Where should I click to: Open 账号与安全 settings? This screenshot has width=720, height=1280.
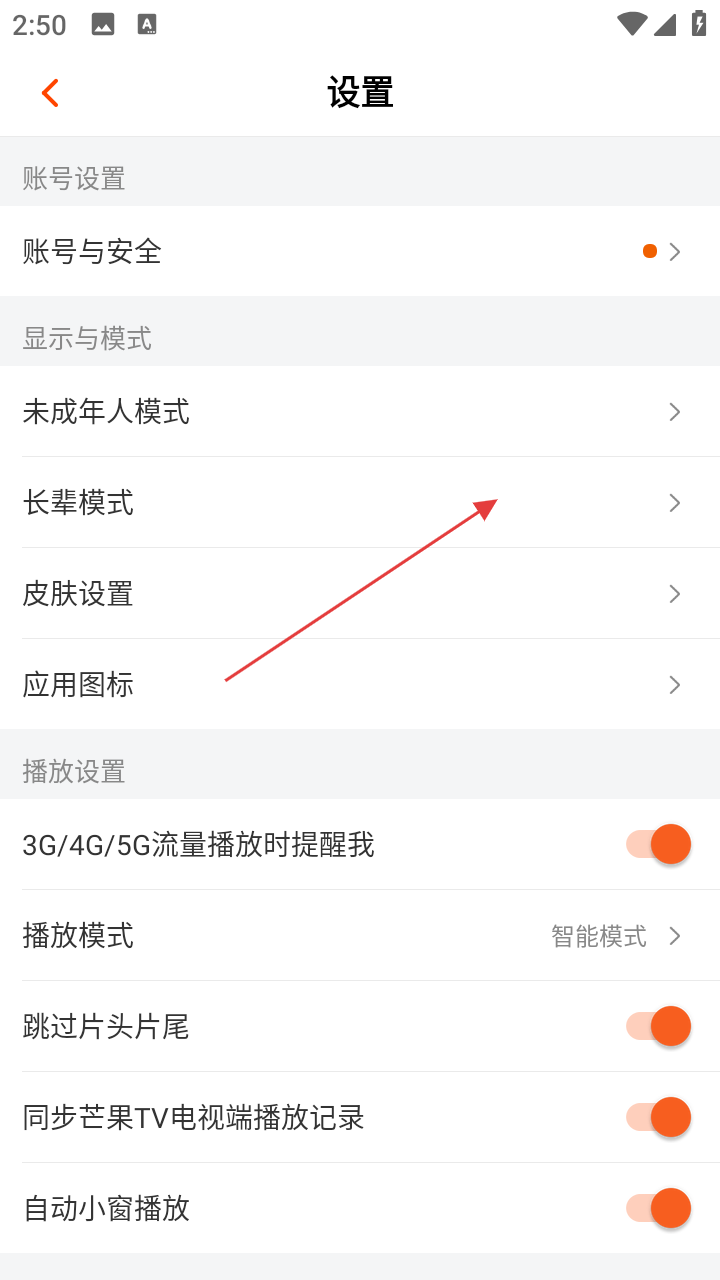(x=360, y=251)
